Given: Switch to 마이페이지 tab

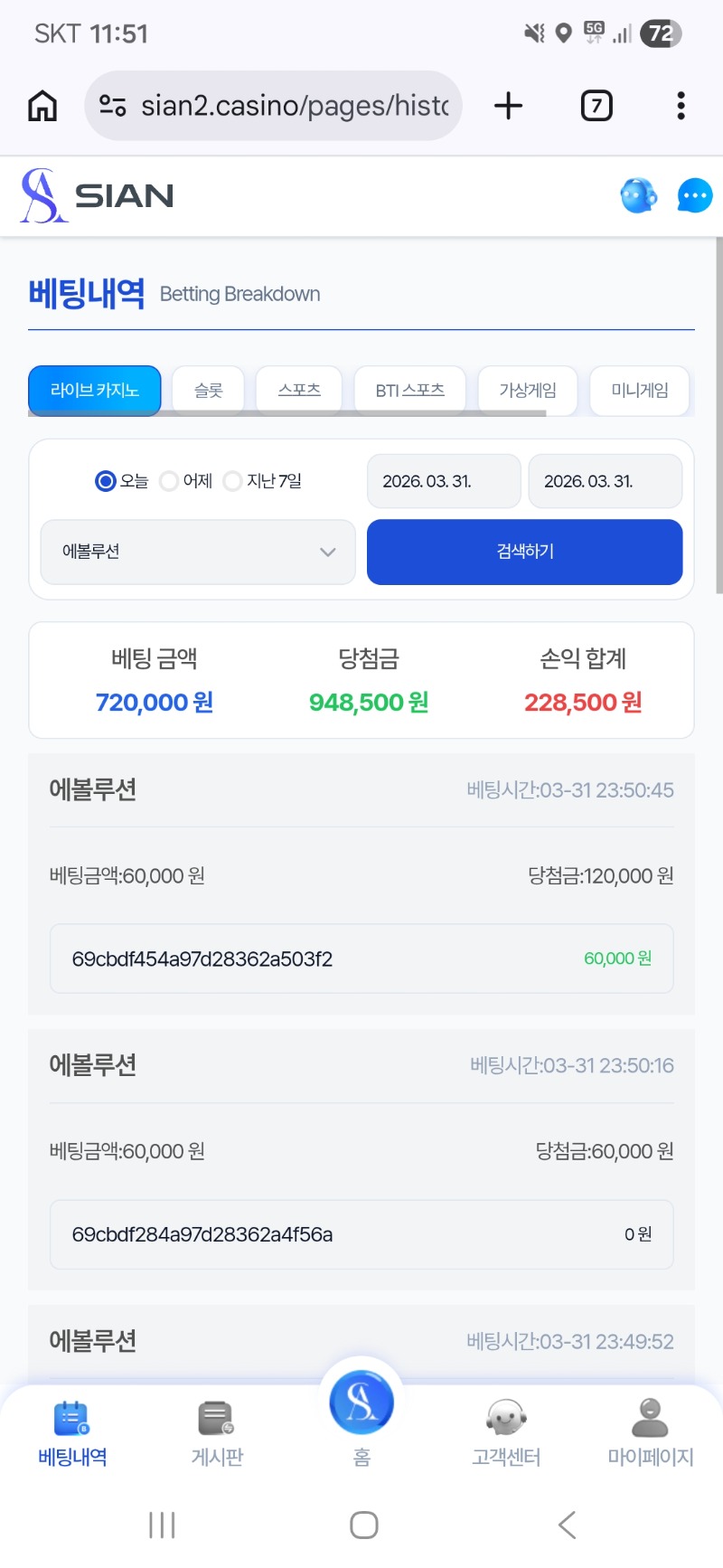Looking at the screenshot, I should [650, 1432].
